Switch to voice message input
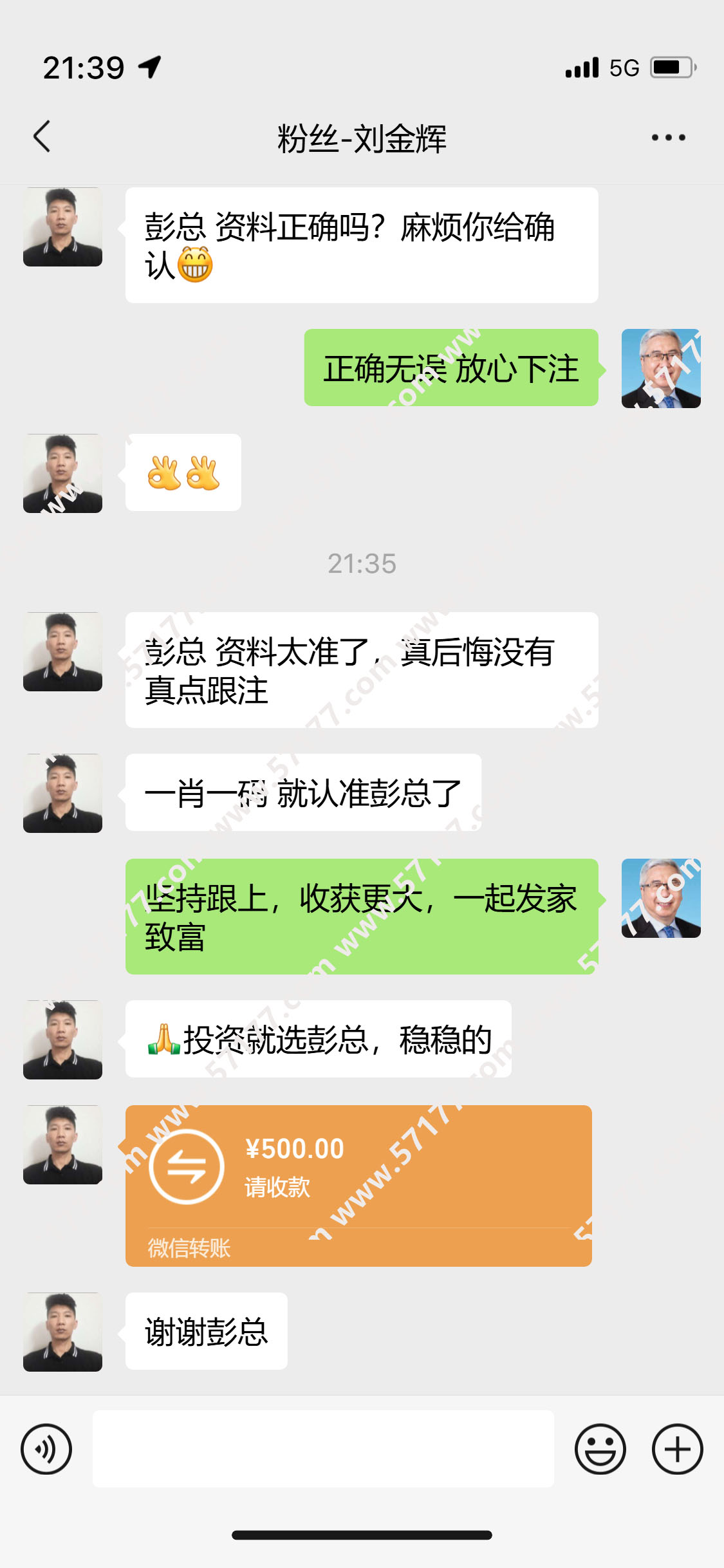This screenshot has height=1568, width=724. pyautogui.click(x=46, y=1449)
